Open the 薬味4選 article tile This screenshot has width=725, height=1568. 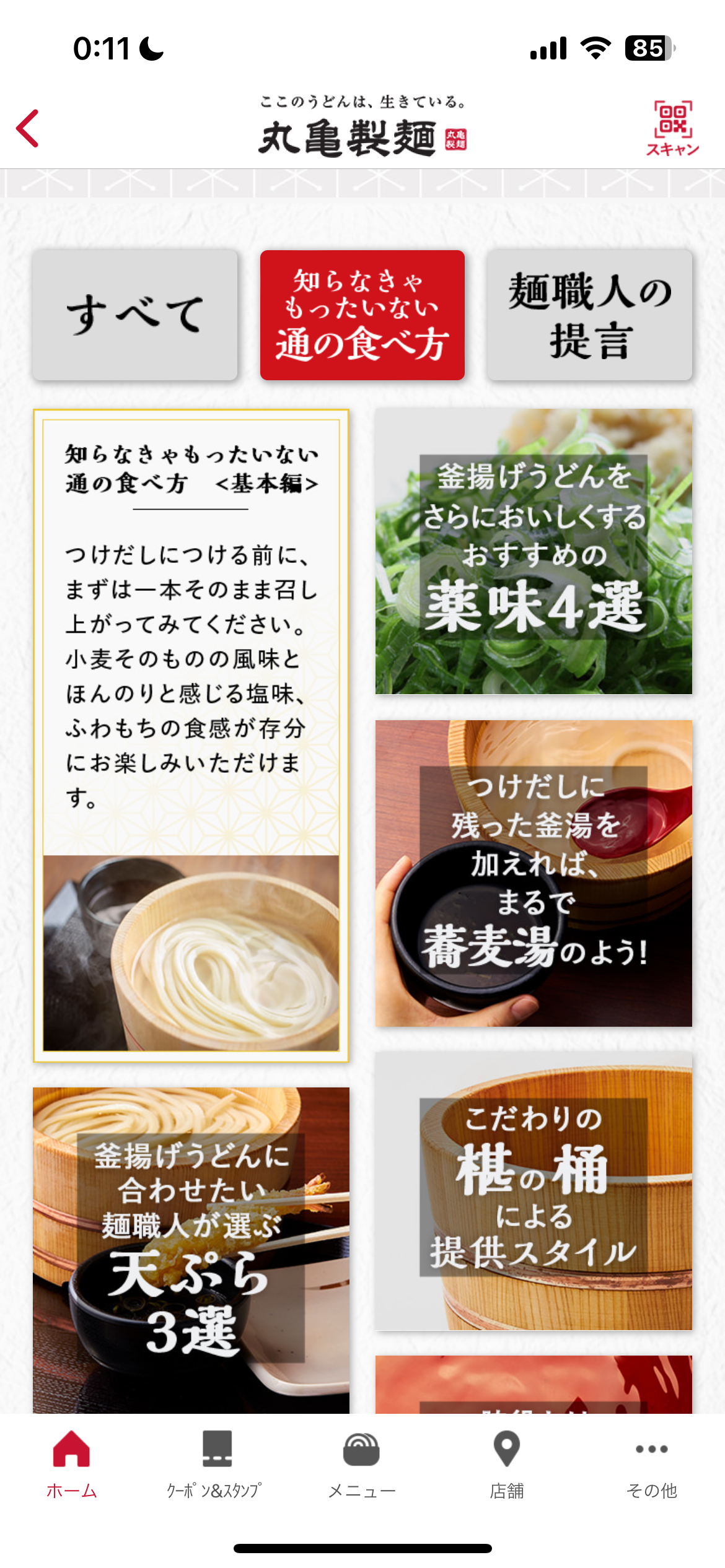click(x=534, y=551)
